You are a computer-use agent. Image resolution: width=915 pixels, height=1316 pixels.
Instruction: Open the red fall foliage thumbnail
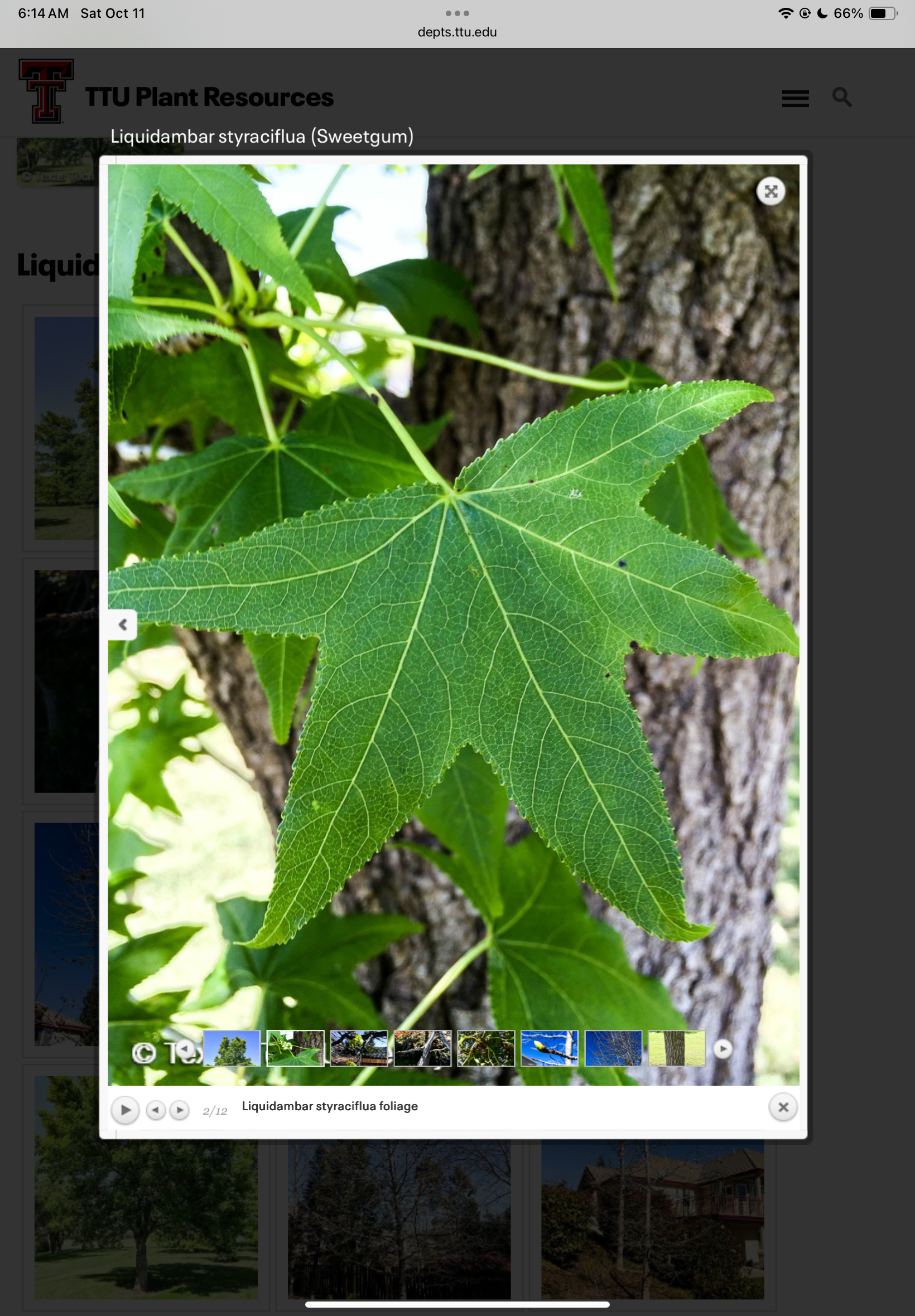(422, 1048)
